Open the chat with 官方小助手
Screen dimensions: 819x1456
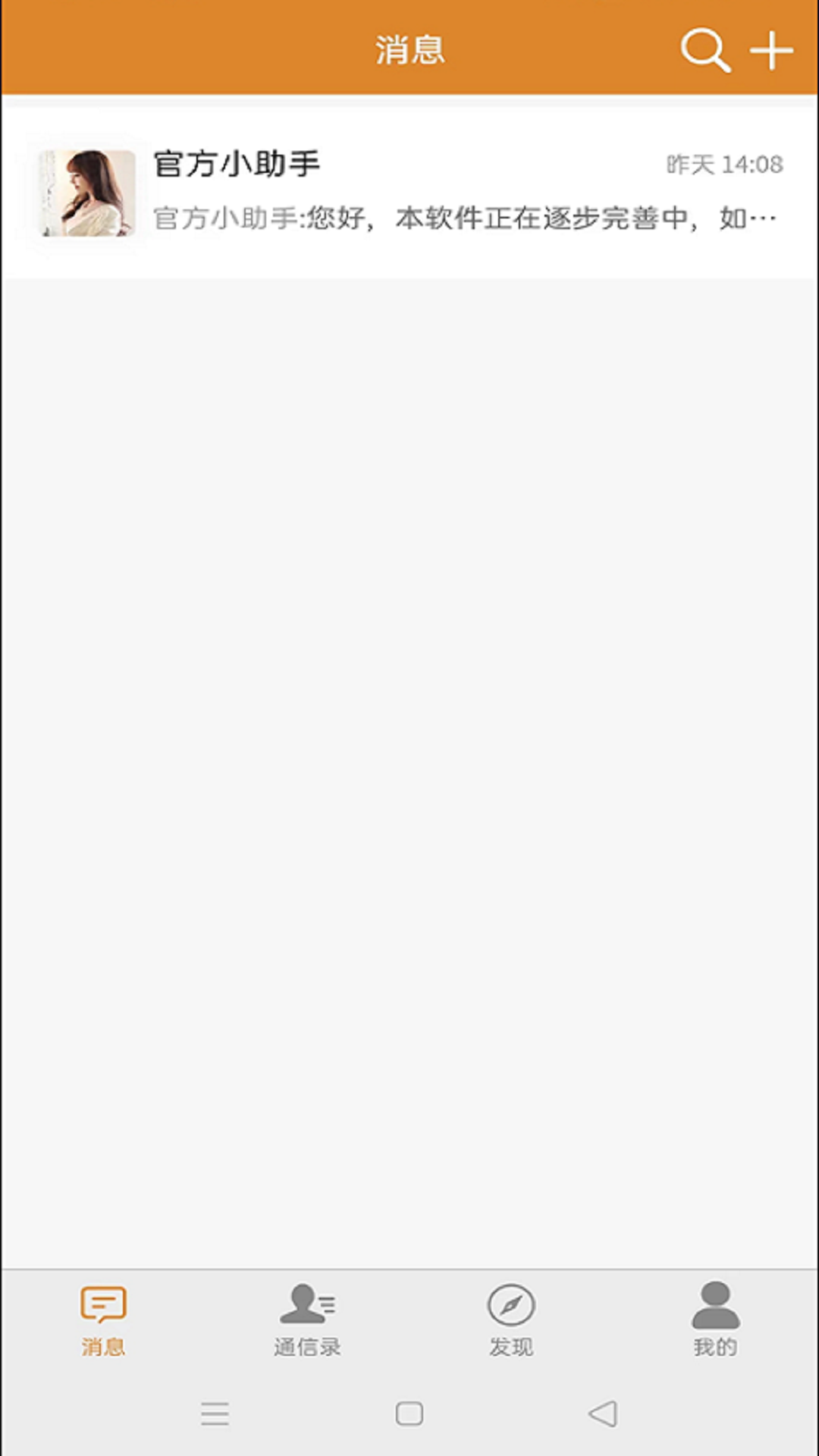pos(409,192)
